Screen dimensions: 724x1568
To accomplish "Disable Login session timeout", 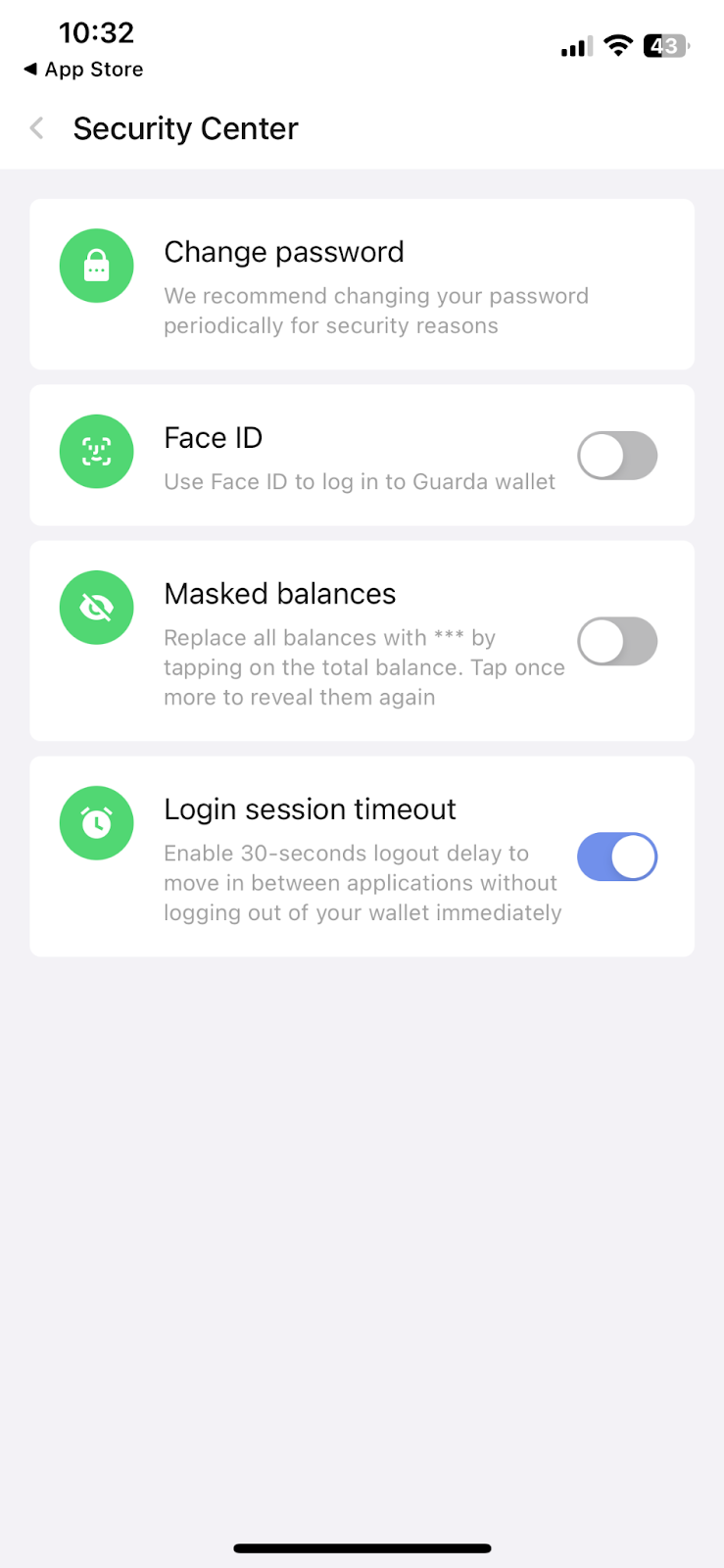I will (617, 857).
